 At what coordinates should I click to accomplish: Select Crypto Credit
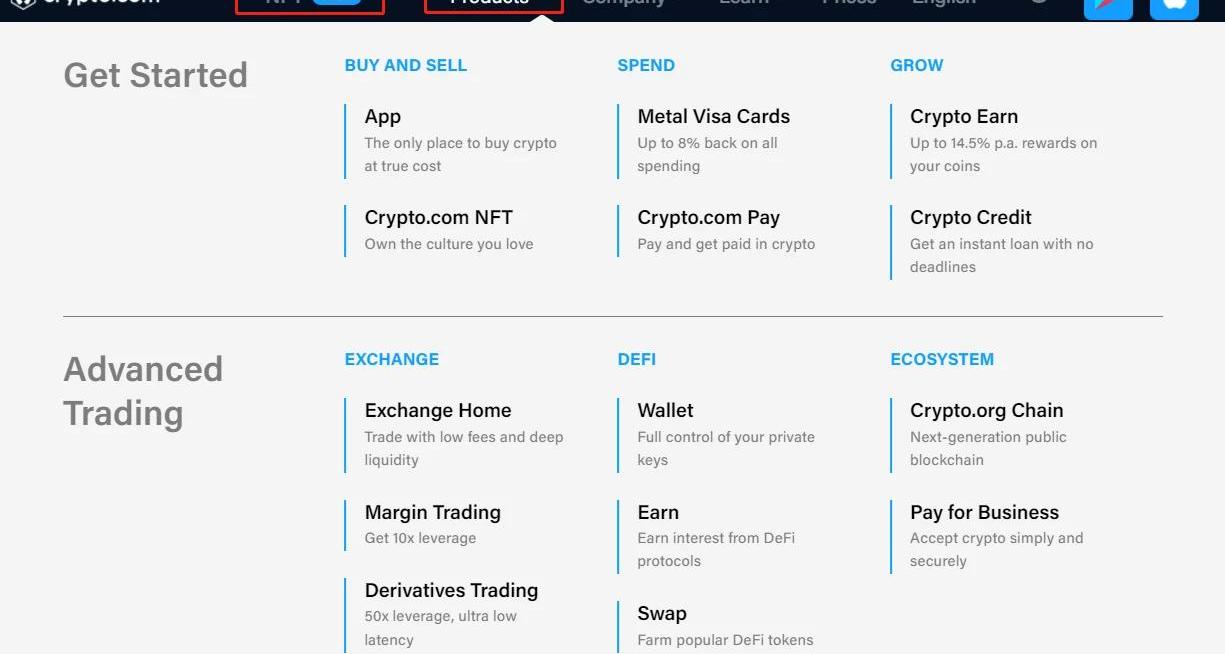970,218
